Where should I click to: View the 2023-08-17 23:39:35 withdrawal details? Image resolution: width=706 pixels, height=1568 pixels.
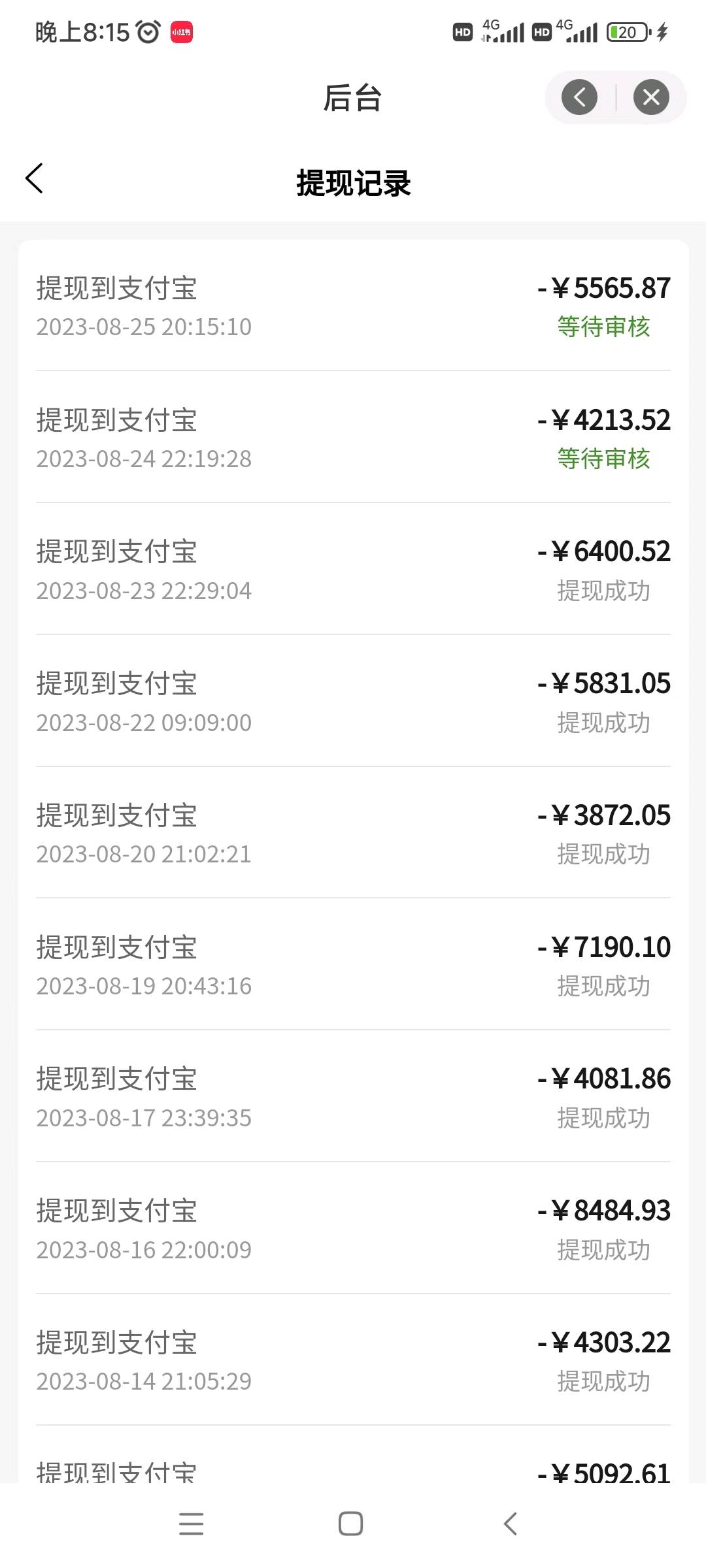353,1098
